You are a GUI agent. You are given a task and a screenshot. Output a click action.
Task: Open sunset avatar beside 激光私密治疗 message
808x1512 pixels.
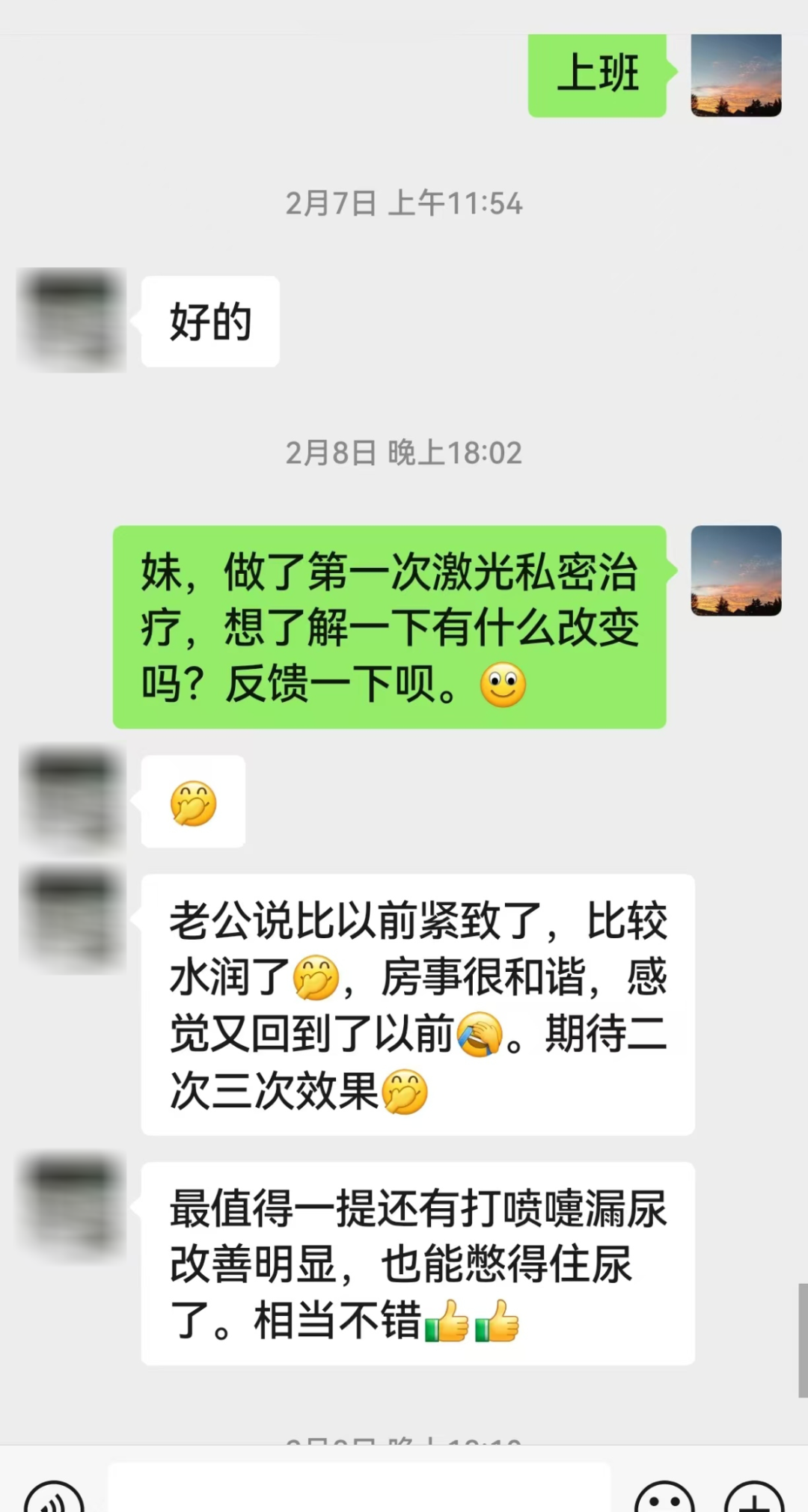735,571
